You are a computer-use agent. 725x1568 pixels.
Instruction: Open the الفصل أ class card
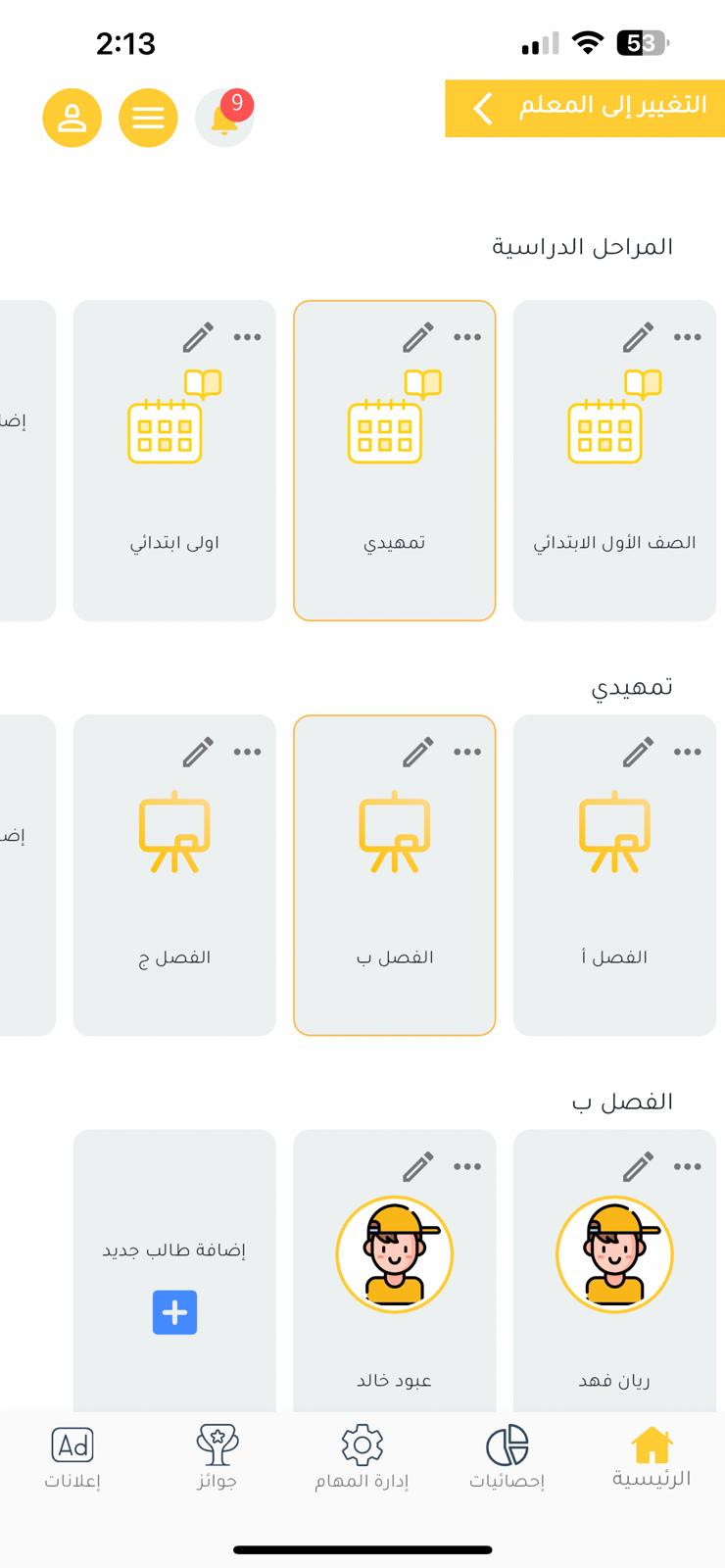click(x=614, y=875)
